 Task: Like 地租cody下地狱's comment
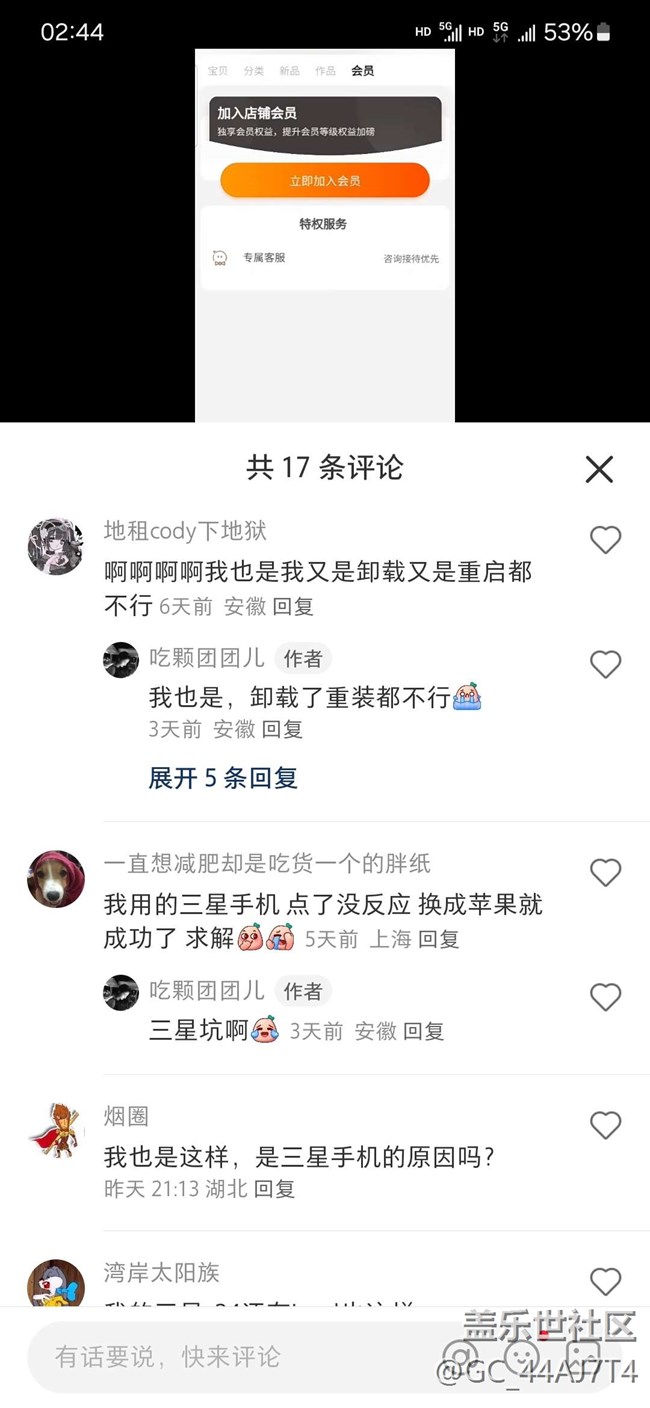[x=605, y=540]
